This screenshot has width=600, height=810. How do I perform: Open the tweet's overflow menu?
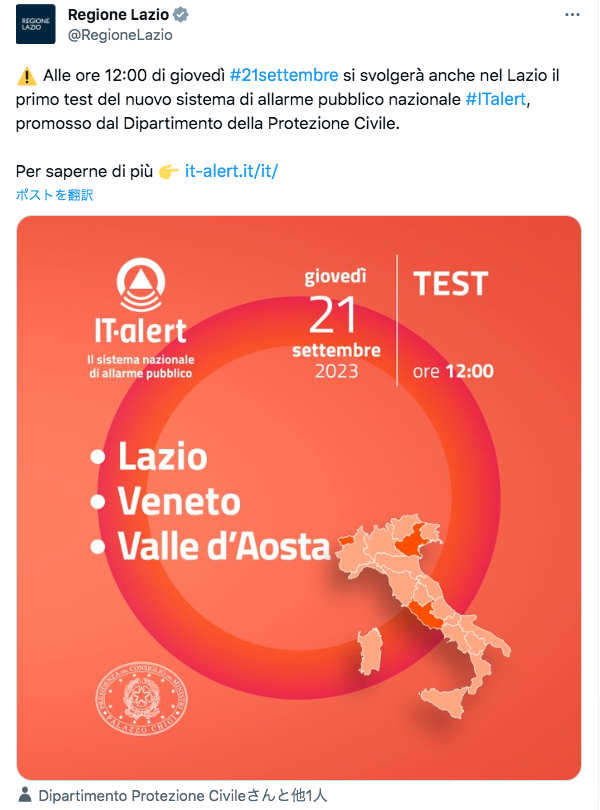click(x=571, y=15)
